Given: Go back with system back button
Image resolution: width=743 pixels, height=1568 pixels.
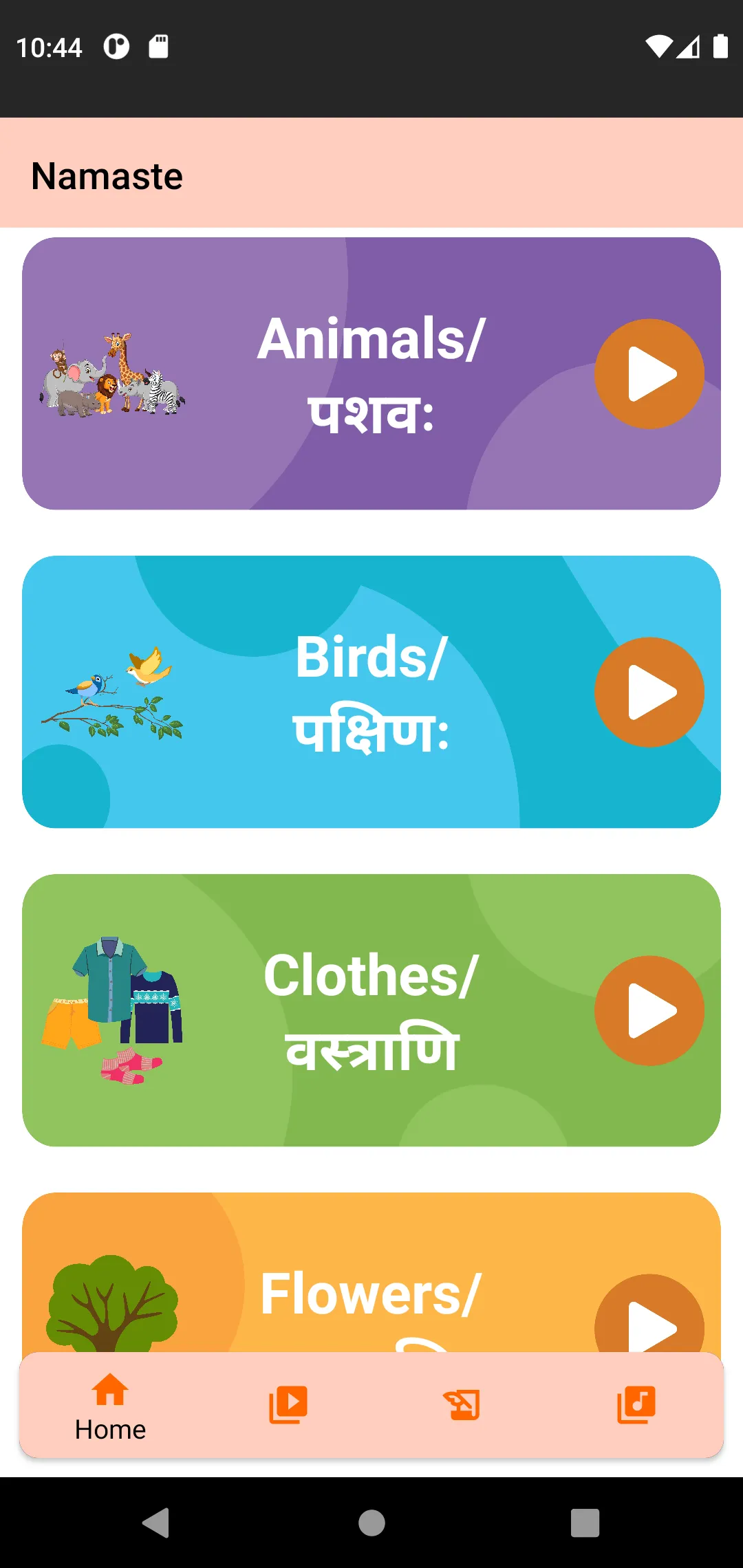Looking at the screenshot, I should [156, 1523].
